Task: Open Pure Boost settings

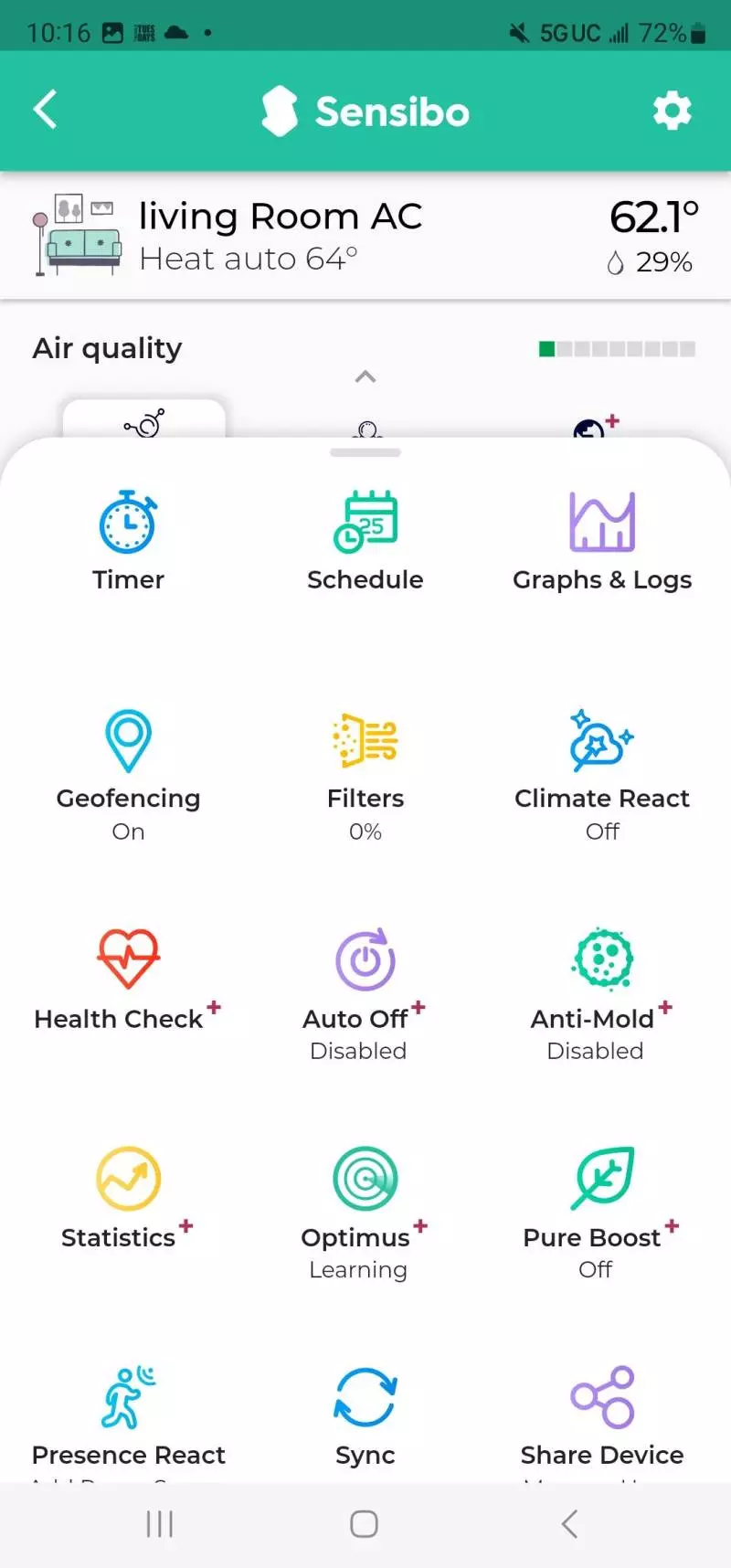Action: point(602,1211)
